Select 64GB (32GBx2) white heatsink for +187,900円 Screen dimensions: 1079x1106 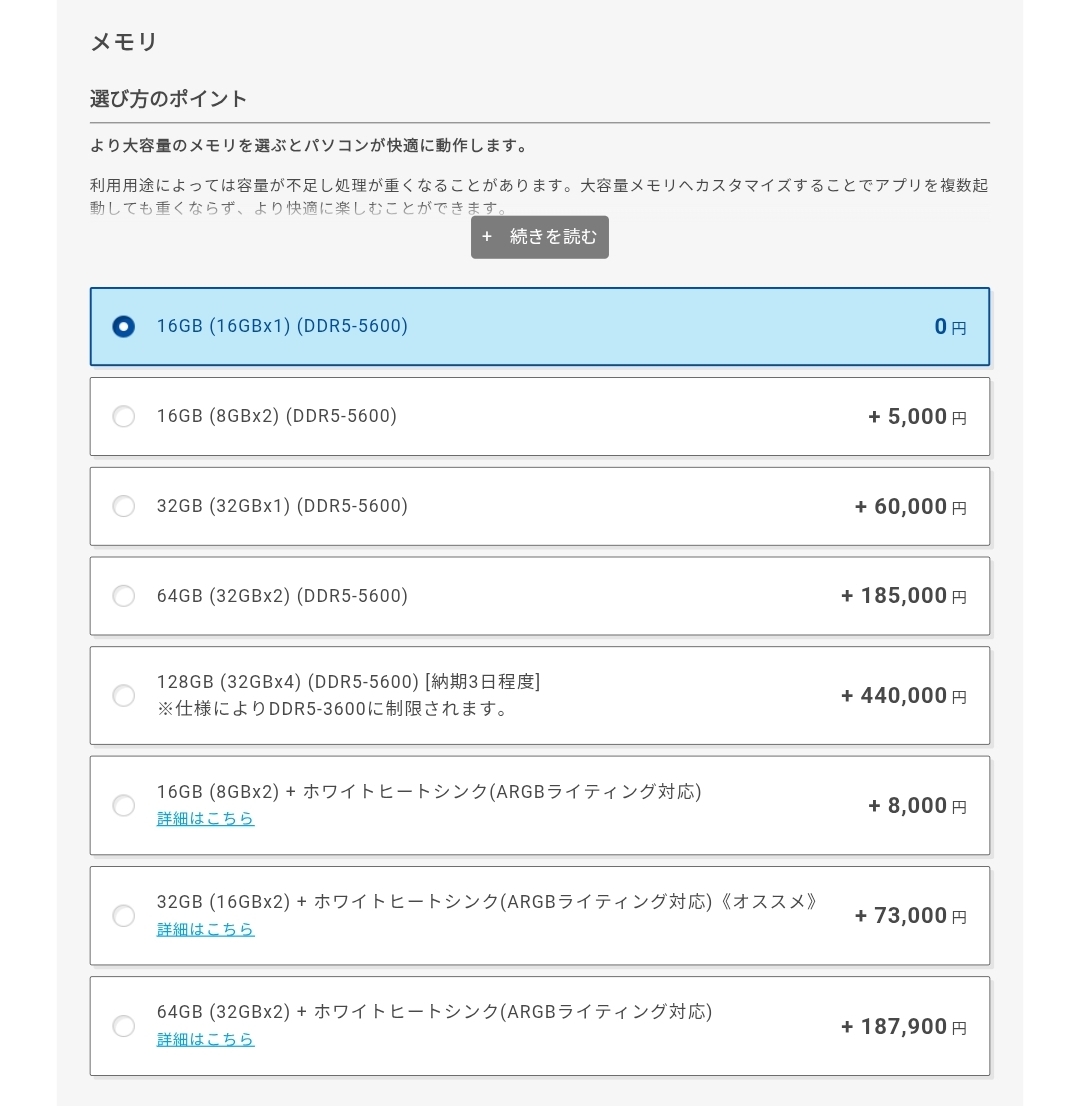(x=540, y=1026)
